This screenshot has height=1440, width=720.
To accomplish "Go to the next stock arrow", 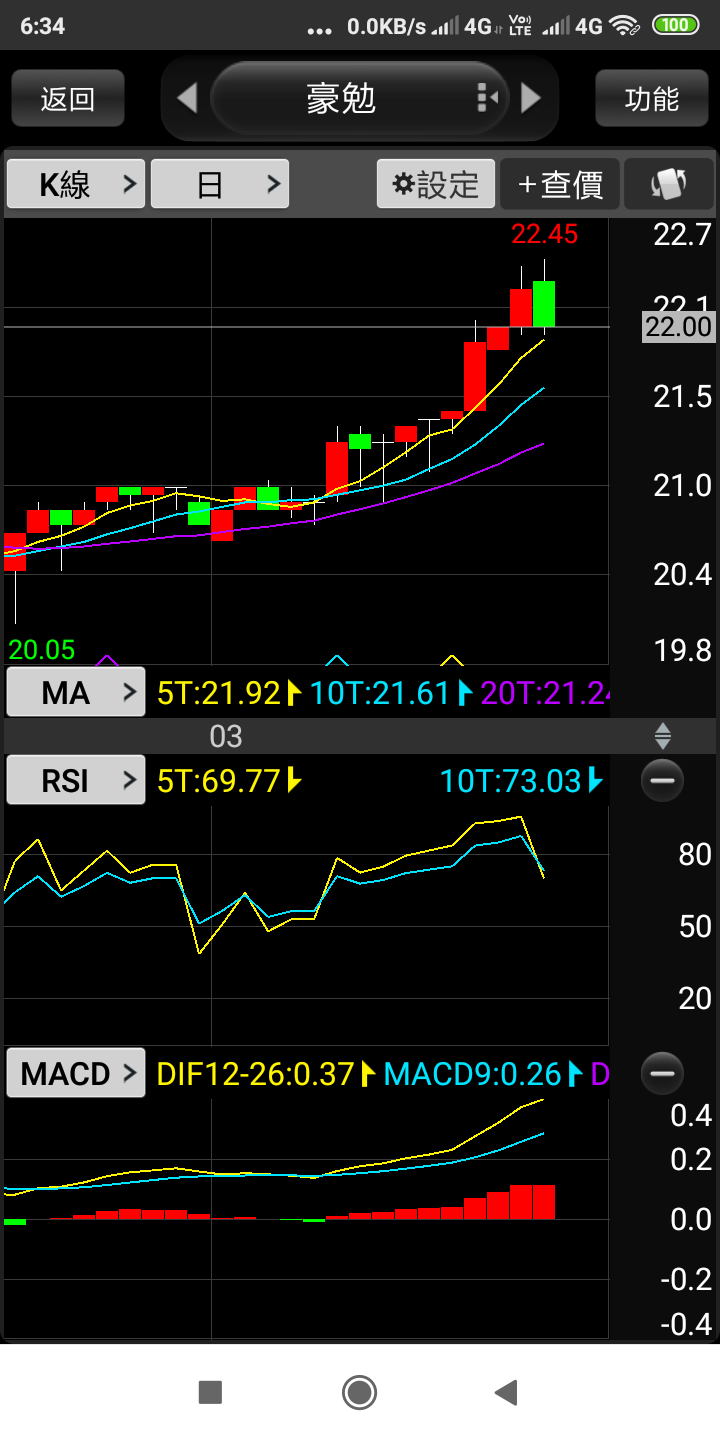I will tap(531, 98).
